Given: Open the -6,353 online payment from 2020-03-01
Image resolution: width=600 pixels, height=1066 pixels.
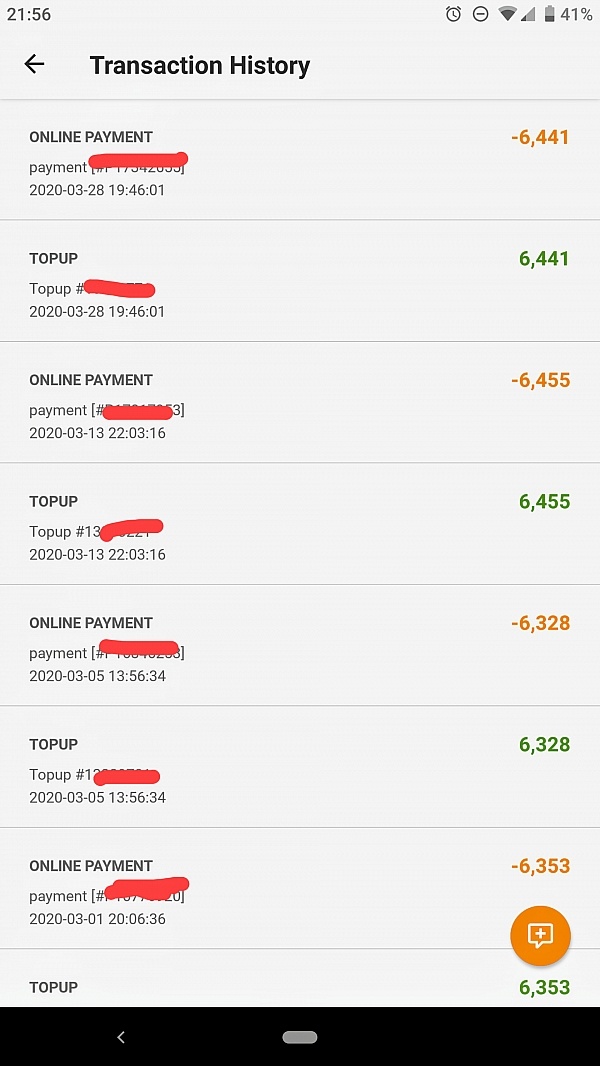Looking at the screenshot, I should 300,890.
